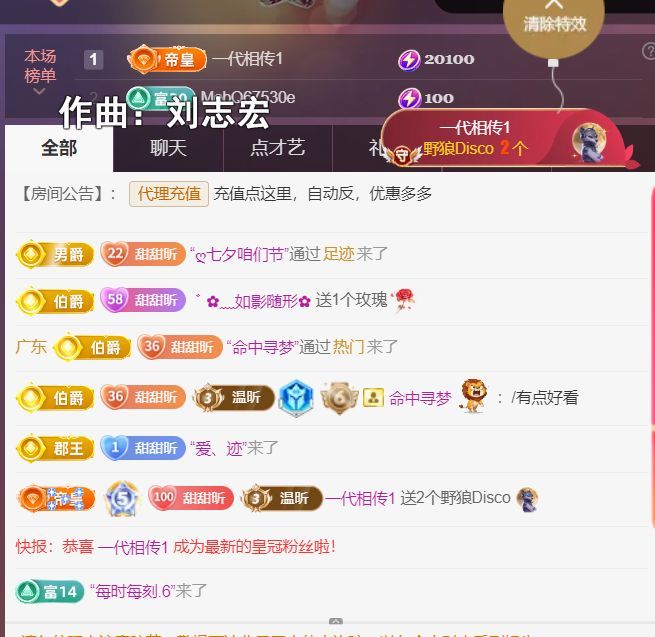The height and width of the screenshot is (637, 655).
Task: View the user 如影随形 who sent a rose
Action: click(258, 301)
